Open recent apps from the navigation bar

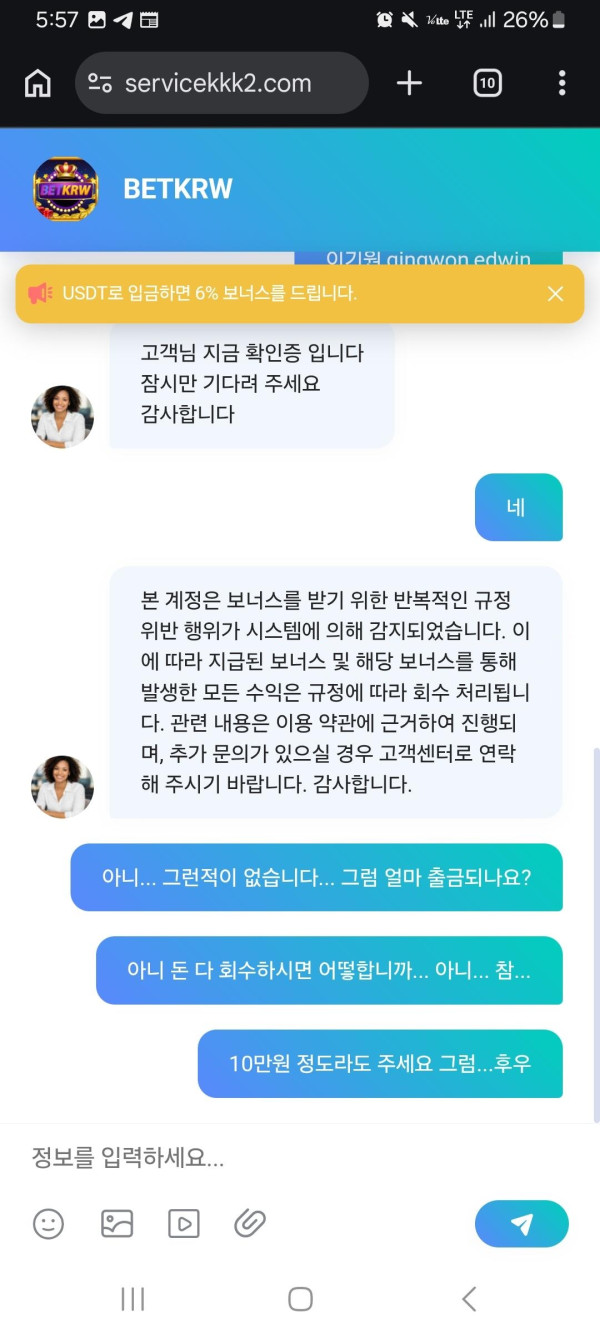pyautogui.click(x=133, y=1299)
